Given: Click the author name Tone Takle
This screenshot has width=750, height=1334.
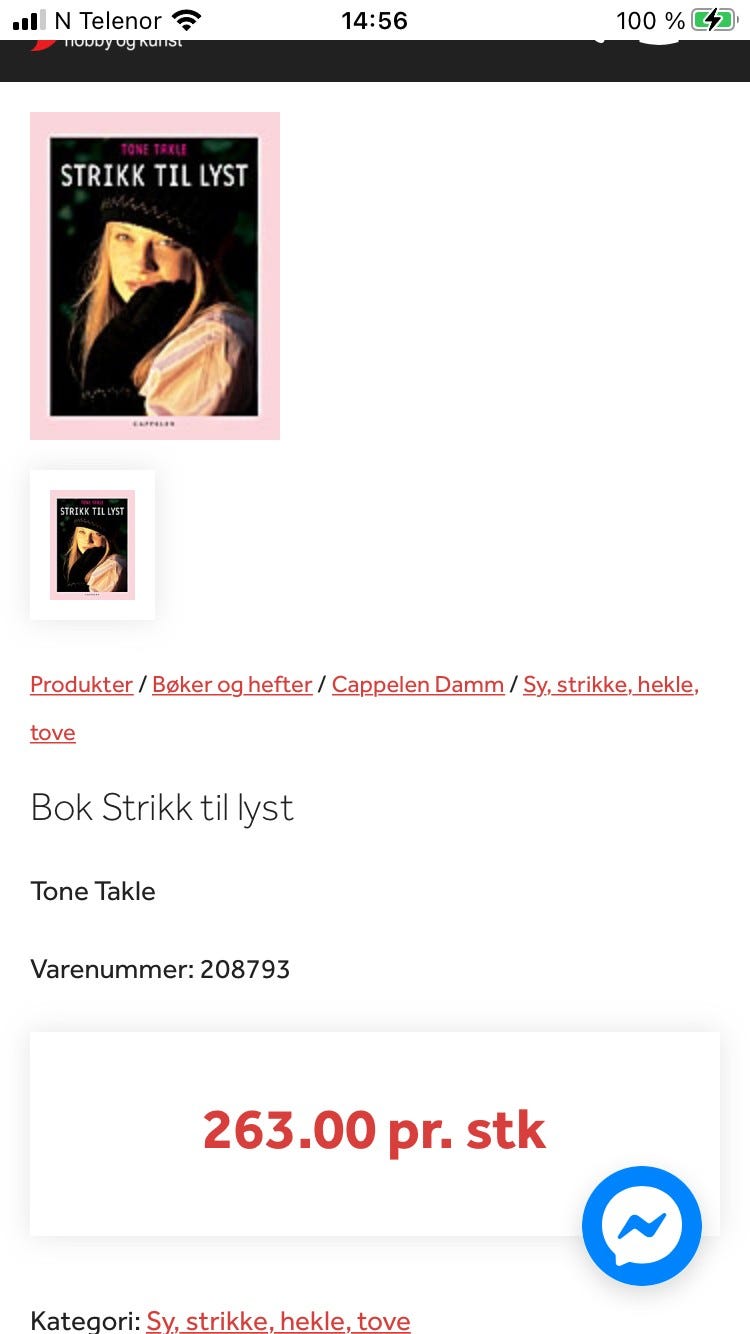Looking at the screenshot, I should 93,891.
